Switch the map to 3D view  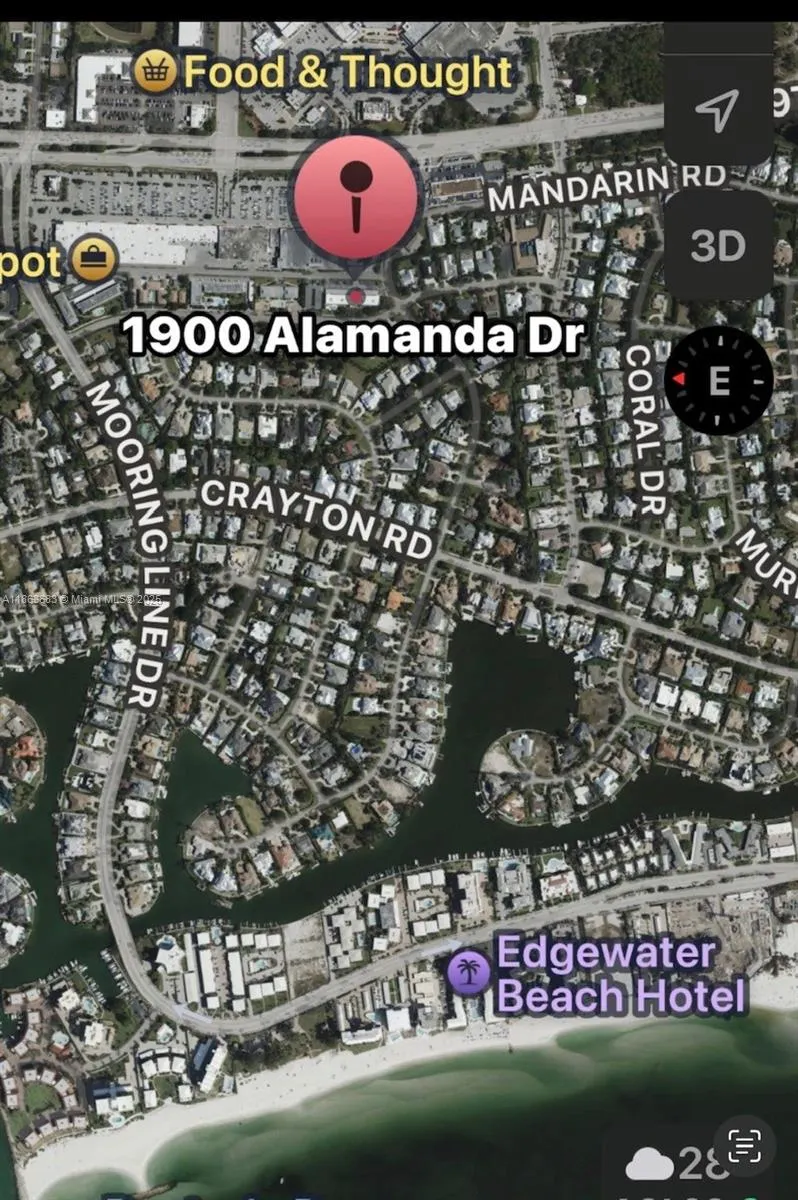click(x=717, y=246)
